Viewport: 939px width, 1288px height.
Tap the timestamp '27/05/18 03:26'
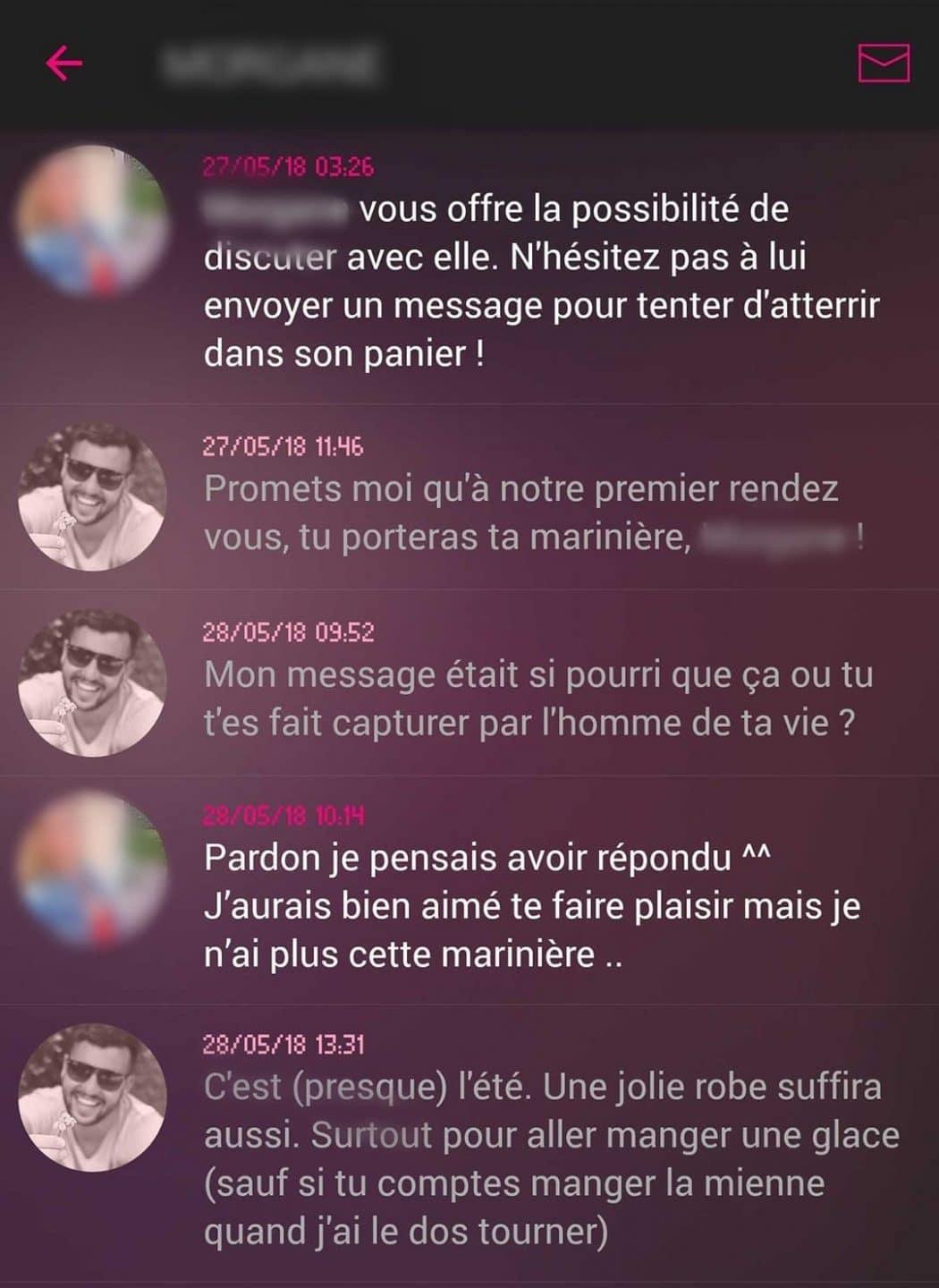click(288, 165)
